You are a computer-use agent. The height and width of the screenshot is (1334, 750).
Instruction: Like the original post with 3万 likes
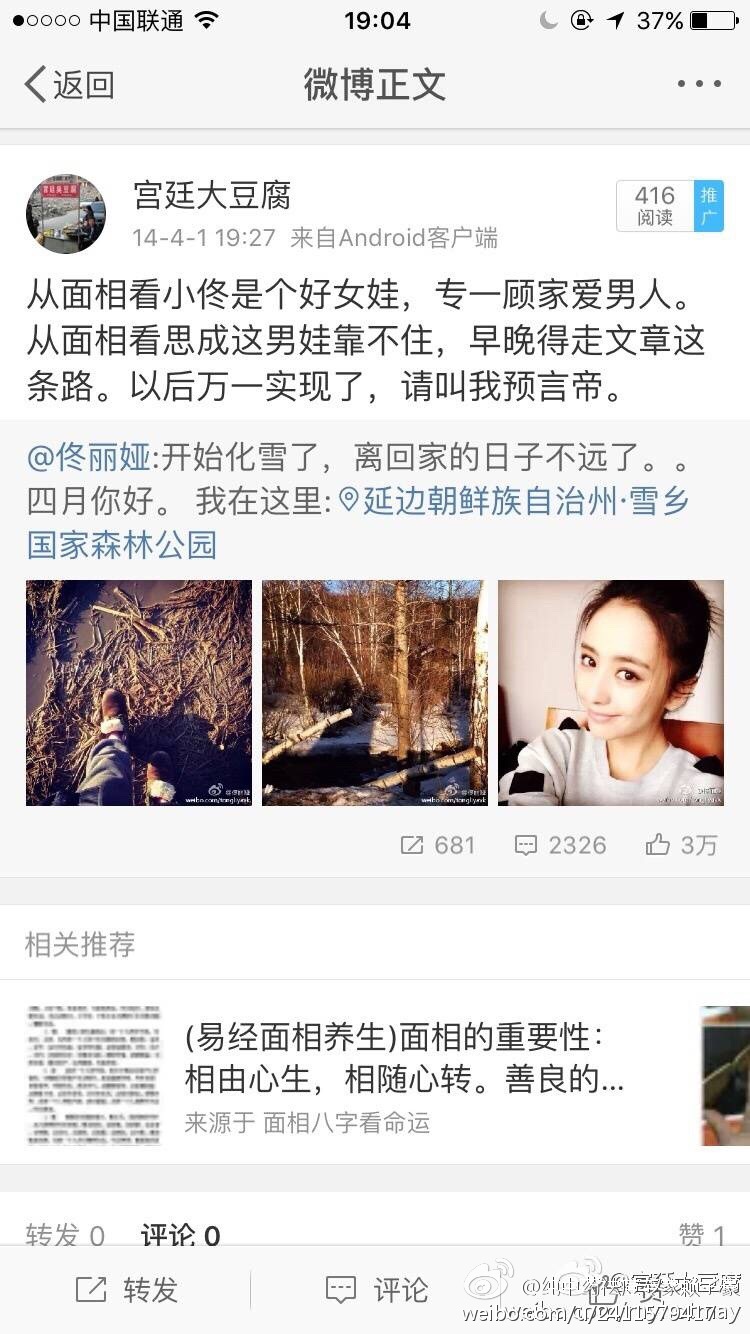point(682,845)
